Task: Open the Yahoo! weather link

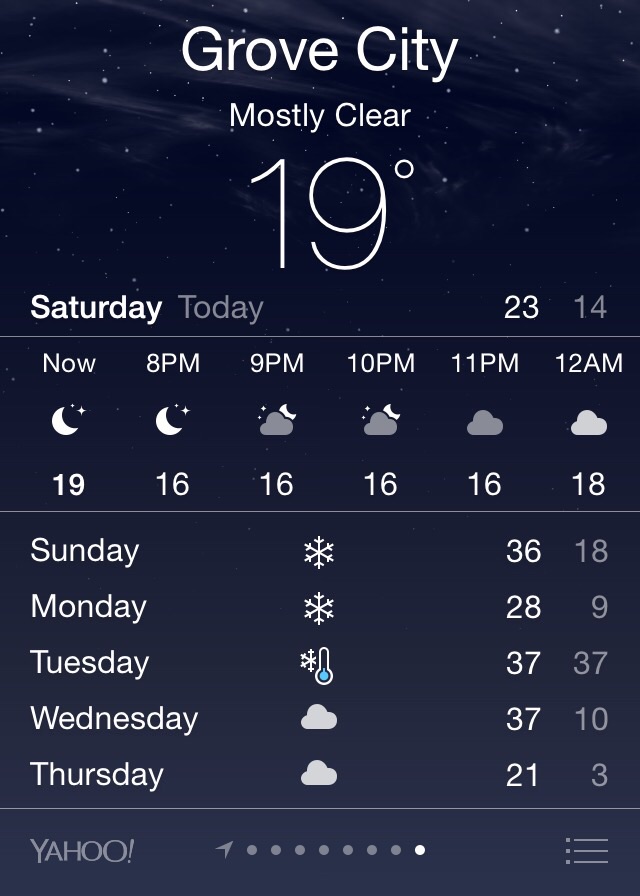Action: point(82,851)
